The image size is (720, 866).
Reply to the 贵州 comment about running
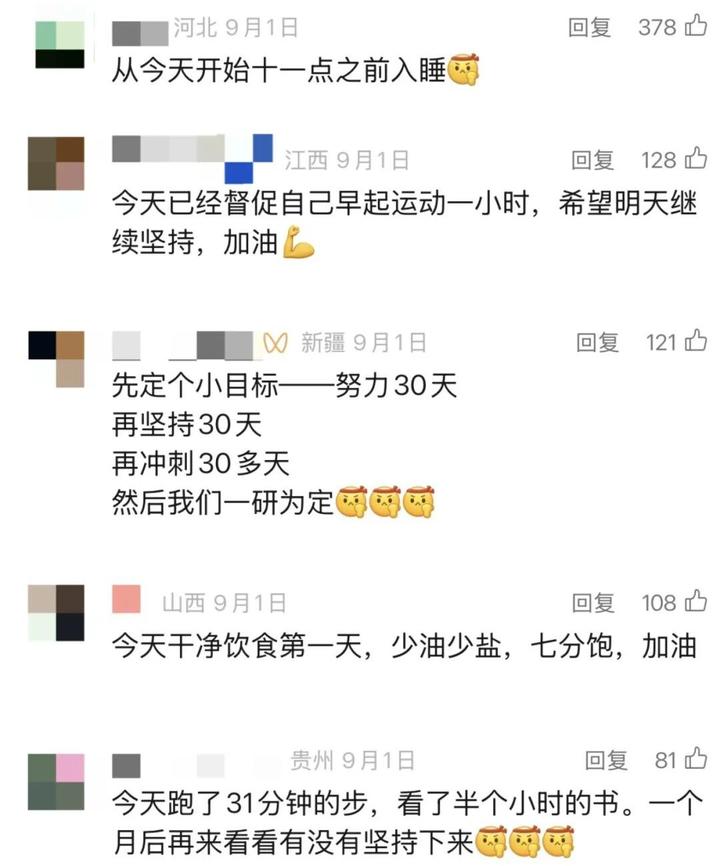point(605,760)
